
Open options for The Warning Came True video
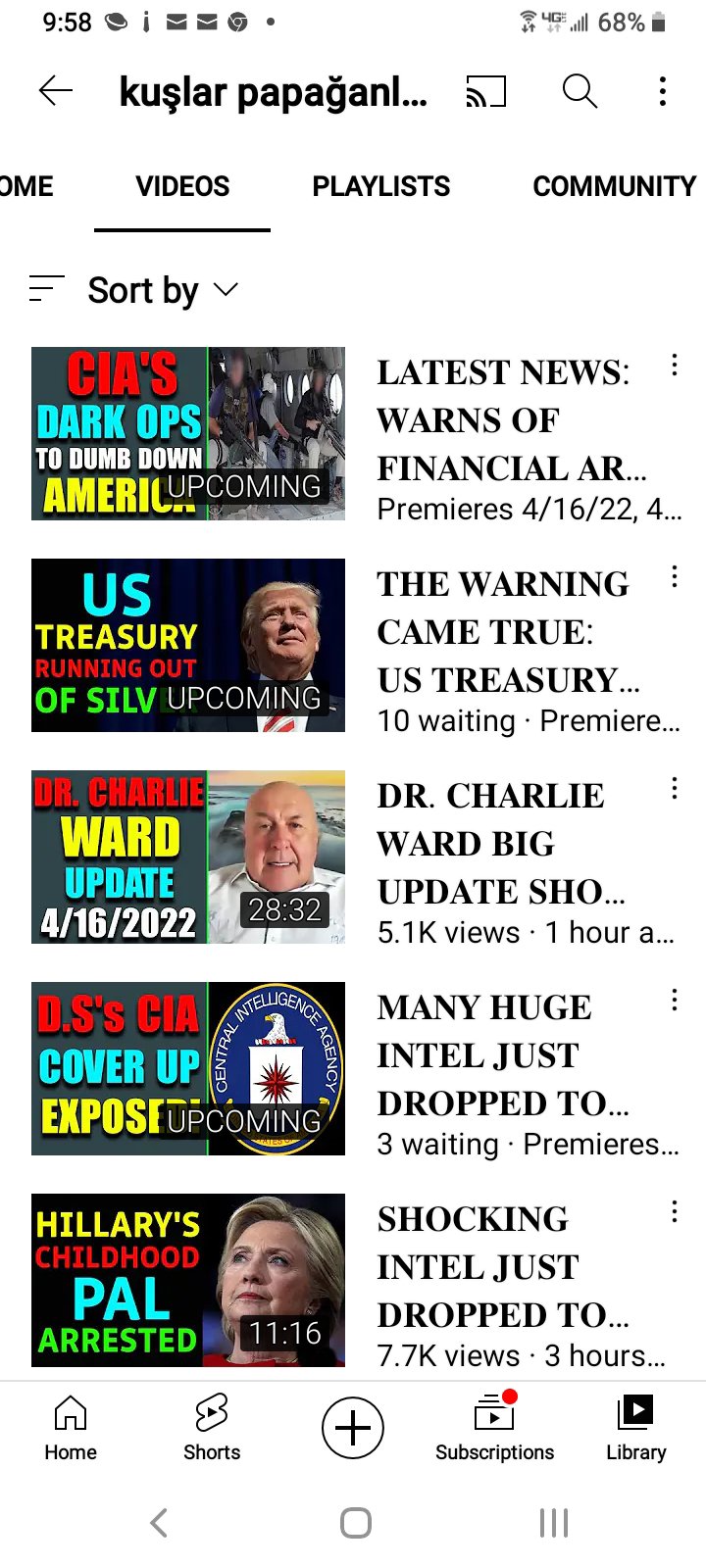tap(675, 577)
